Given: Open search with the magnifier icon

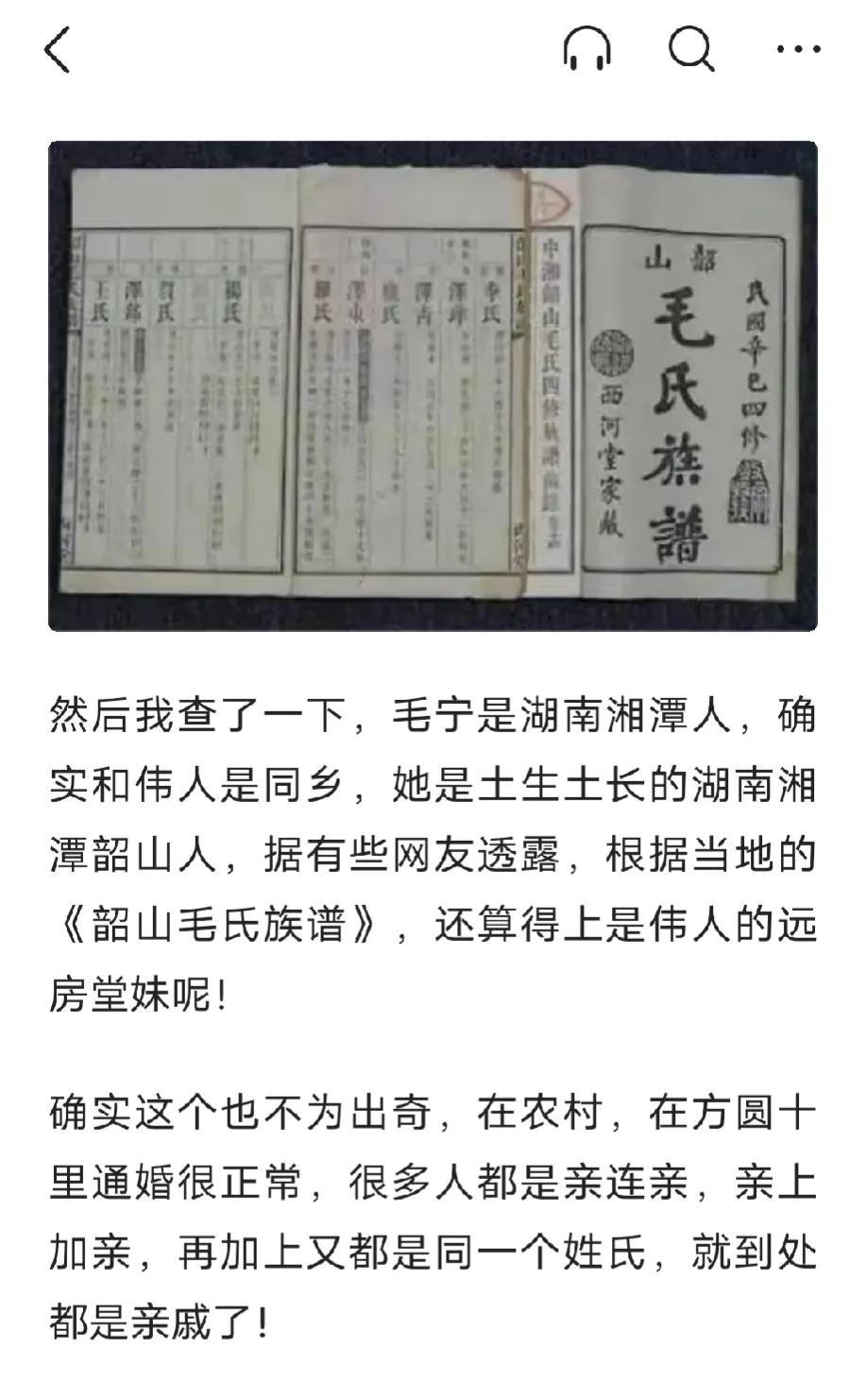Looking at the screenshot, I should 691,49.
